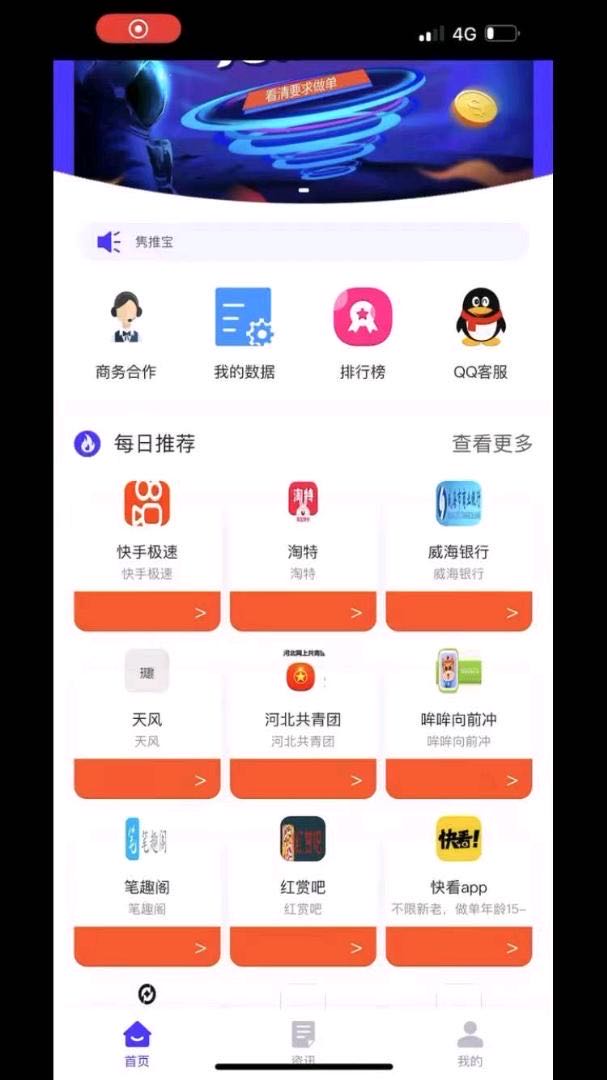Open the 笔趣阁 task card
The height and width of the screenshot is (1080, 607).
coord(147,890)
